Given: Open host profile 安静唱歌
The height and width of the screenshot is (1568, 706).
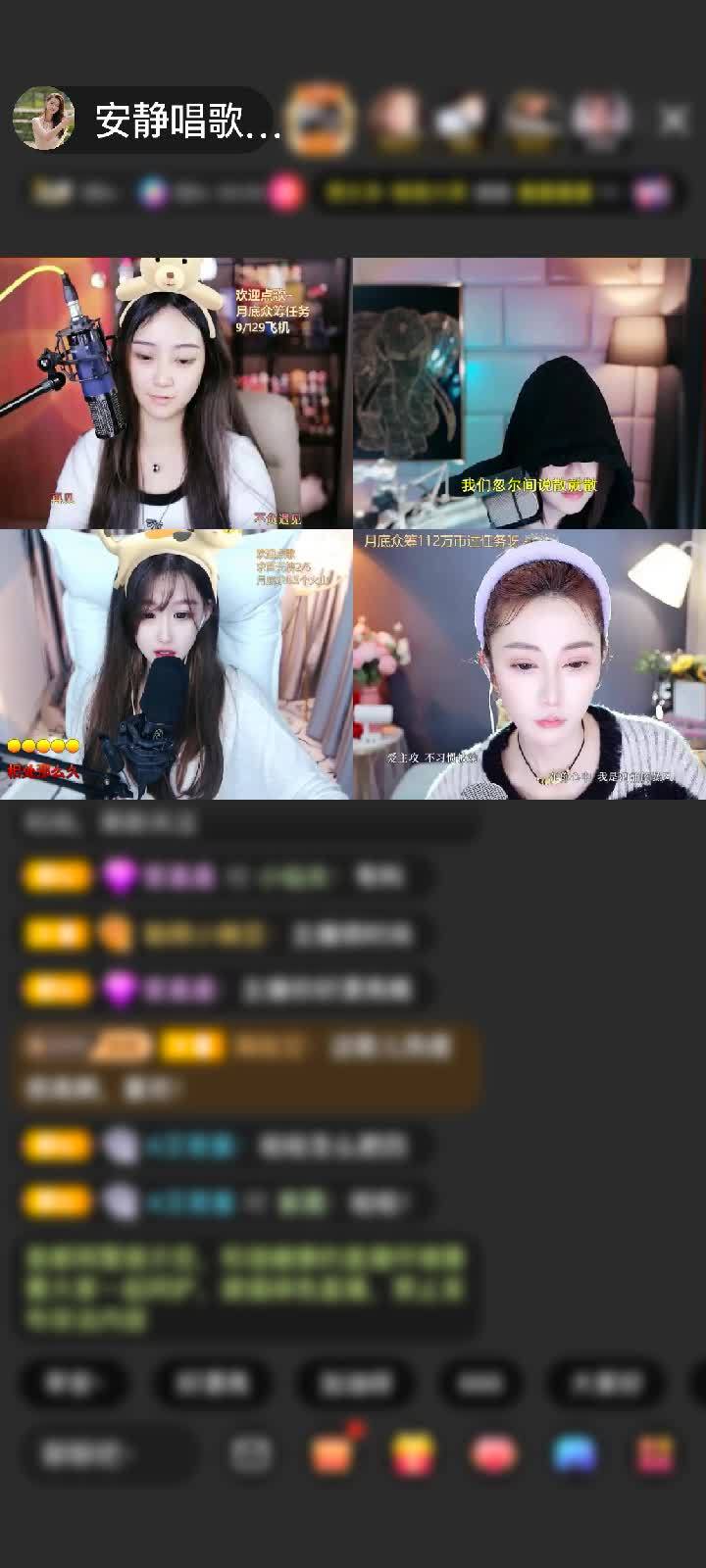Looking at the screenshot, I should tap(147, 121).
